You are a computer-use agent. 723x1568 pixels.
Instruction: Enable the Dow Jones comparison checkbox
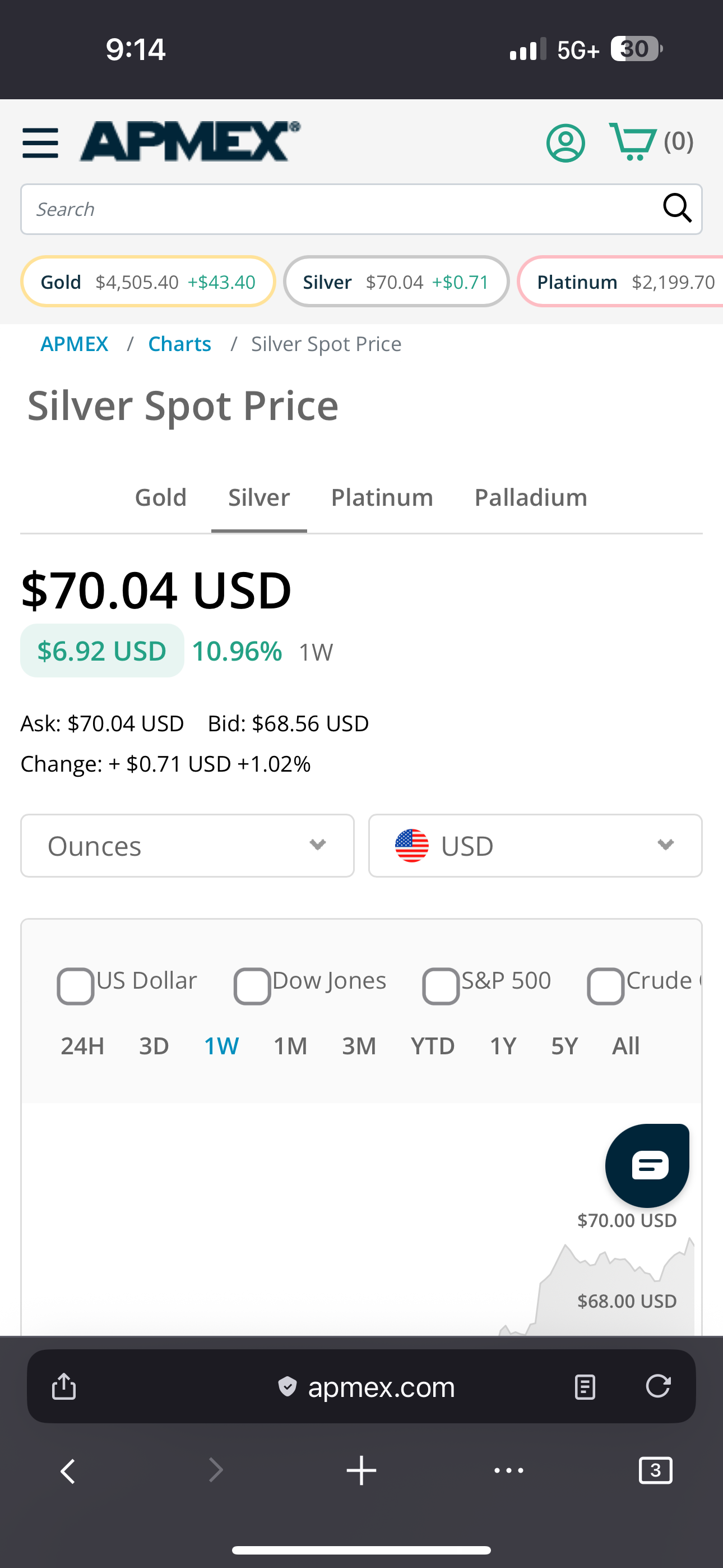point(252,985)
